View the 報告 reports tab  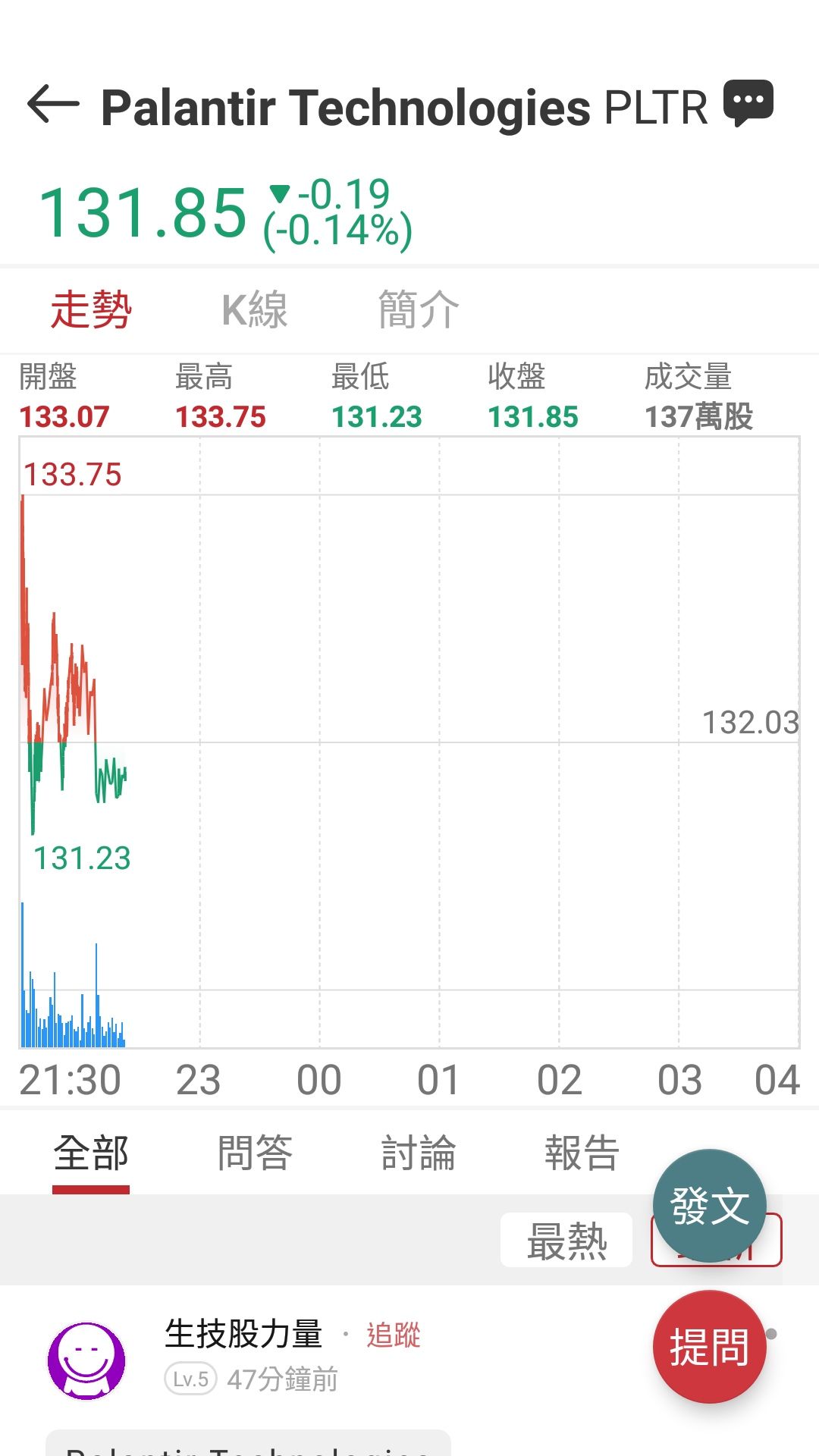pos(582,1153)
